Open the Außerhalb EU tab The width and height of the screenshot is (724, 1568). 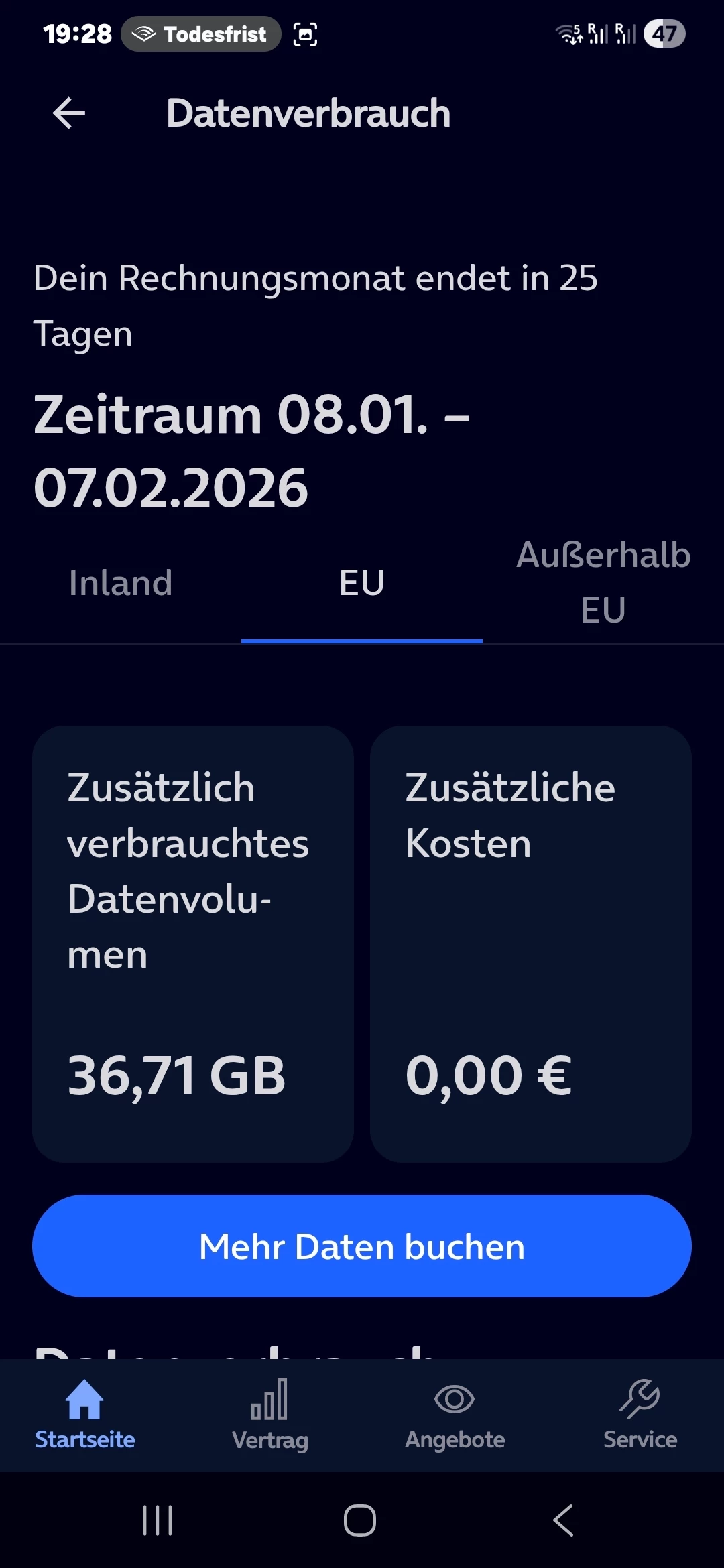coord(603,582)
